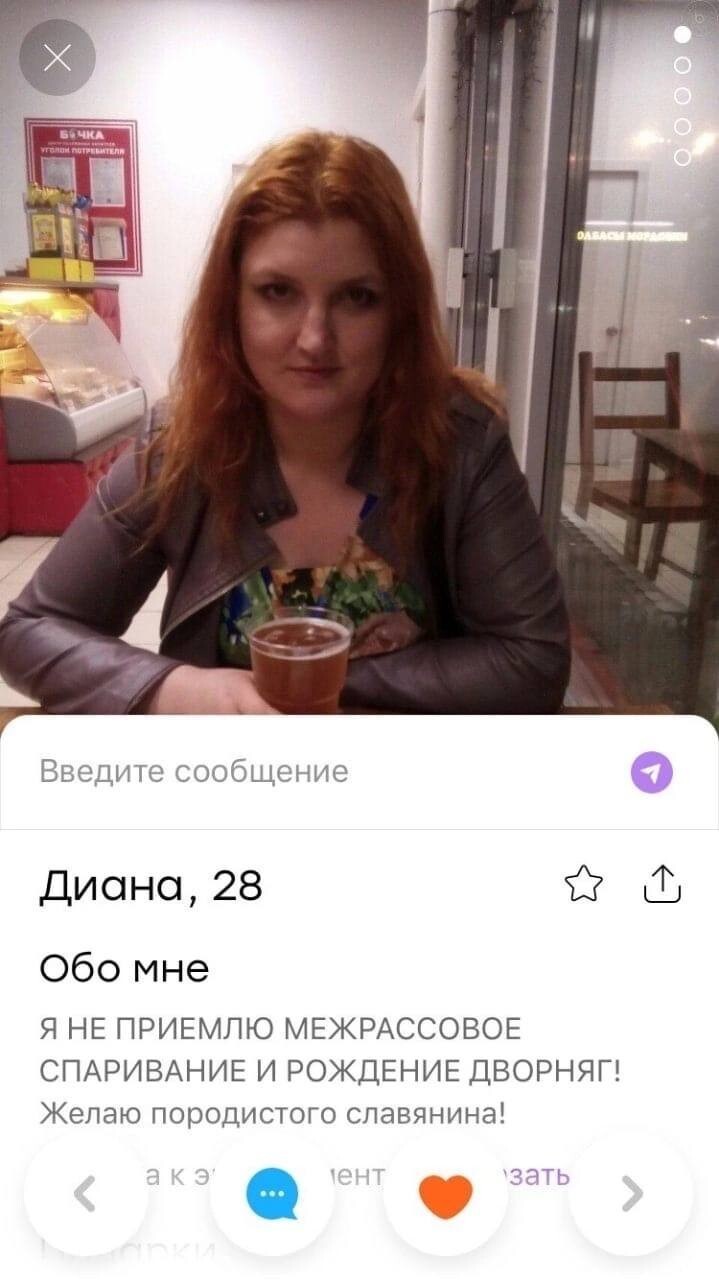Image resolution: width=719 pixels, height=1280 pixels.
Task: Tap the message input field
Action: pos(320,772)
